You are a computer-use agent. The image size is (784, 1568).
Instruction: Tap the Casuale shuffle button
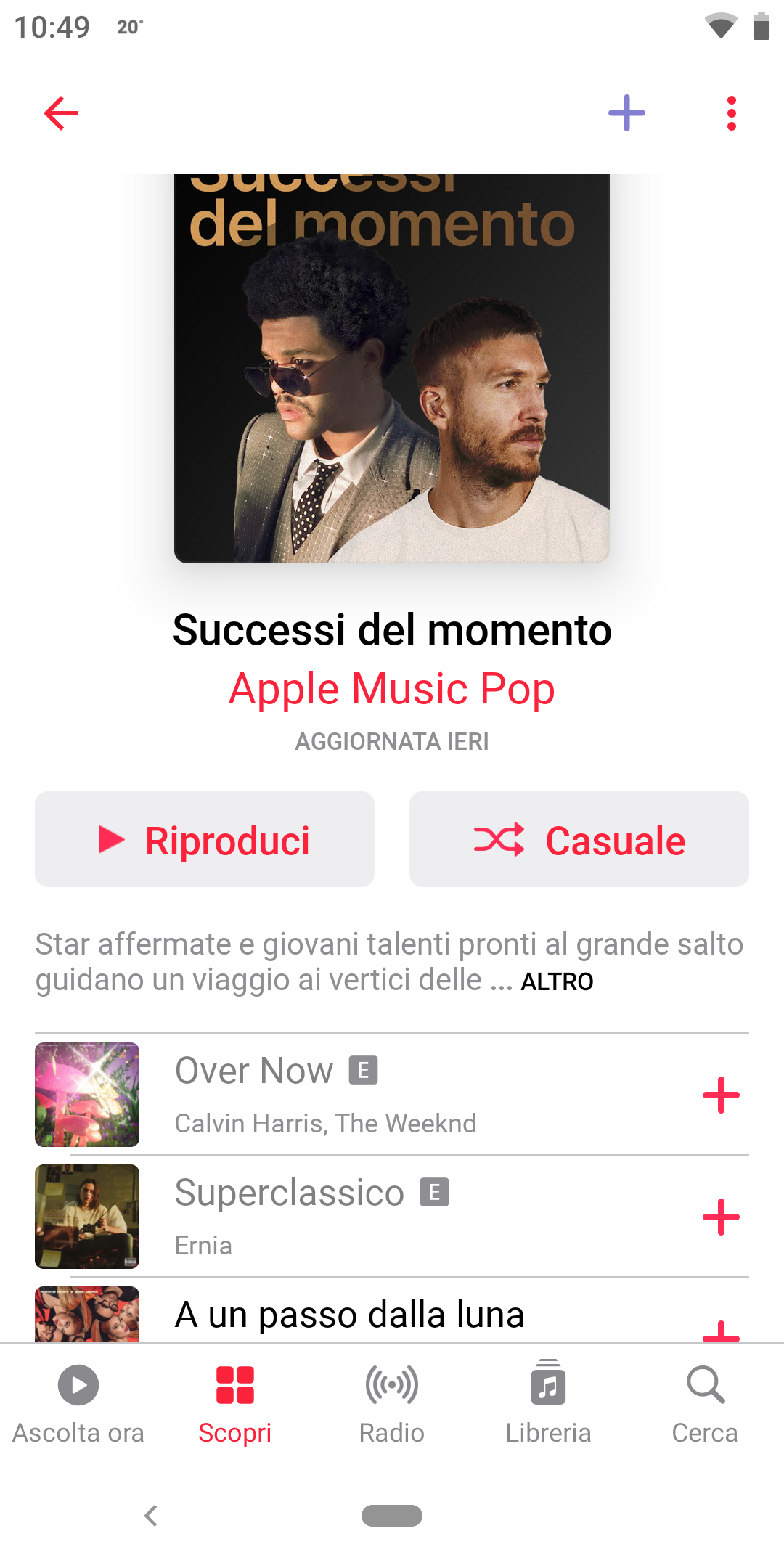[x=579, y=839]
